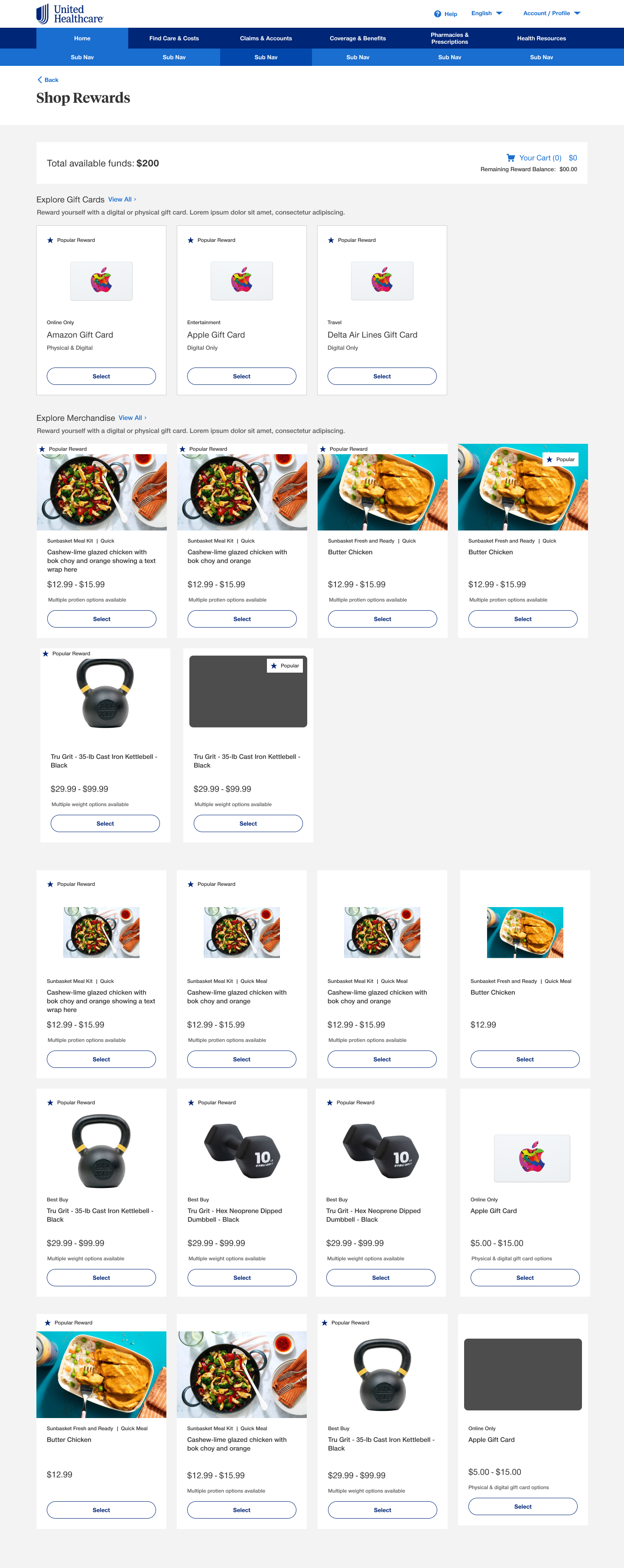
Task: Switch to Find Care & Costs tab
Action: point(174,38)
